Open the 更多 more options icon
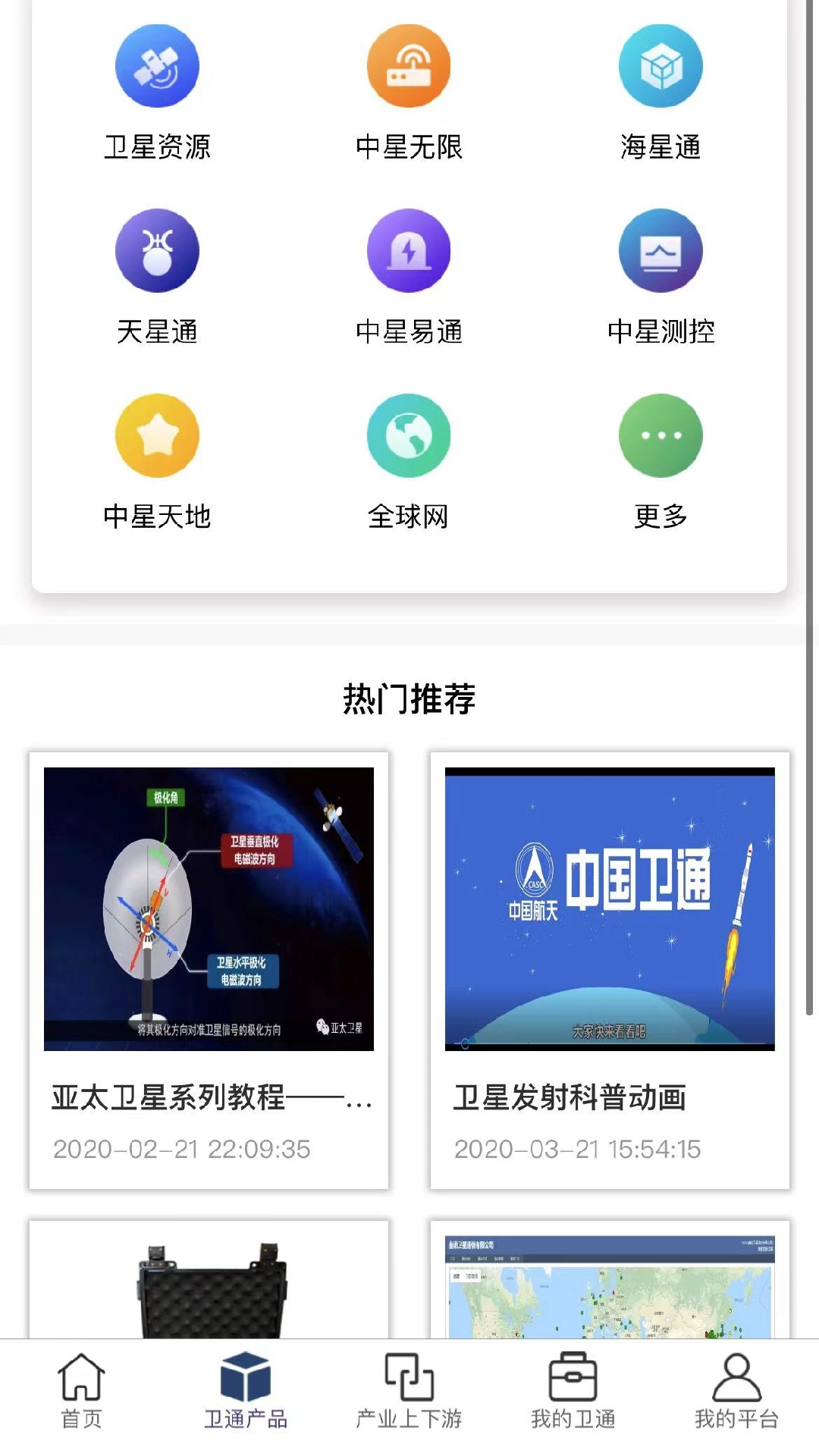Image resolution: width=819 pixels, height=1456 pixels. click(661, 435)
